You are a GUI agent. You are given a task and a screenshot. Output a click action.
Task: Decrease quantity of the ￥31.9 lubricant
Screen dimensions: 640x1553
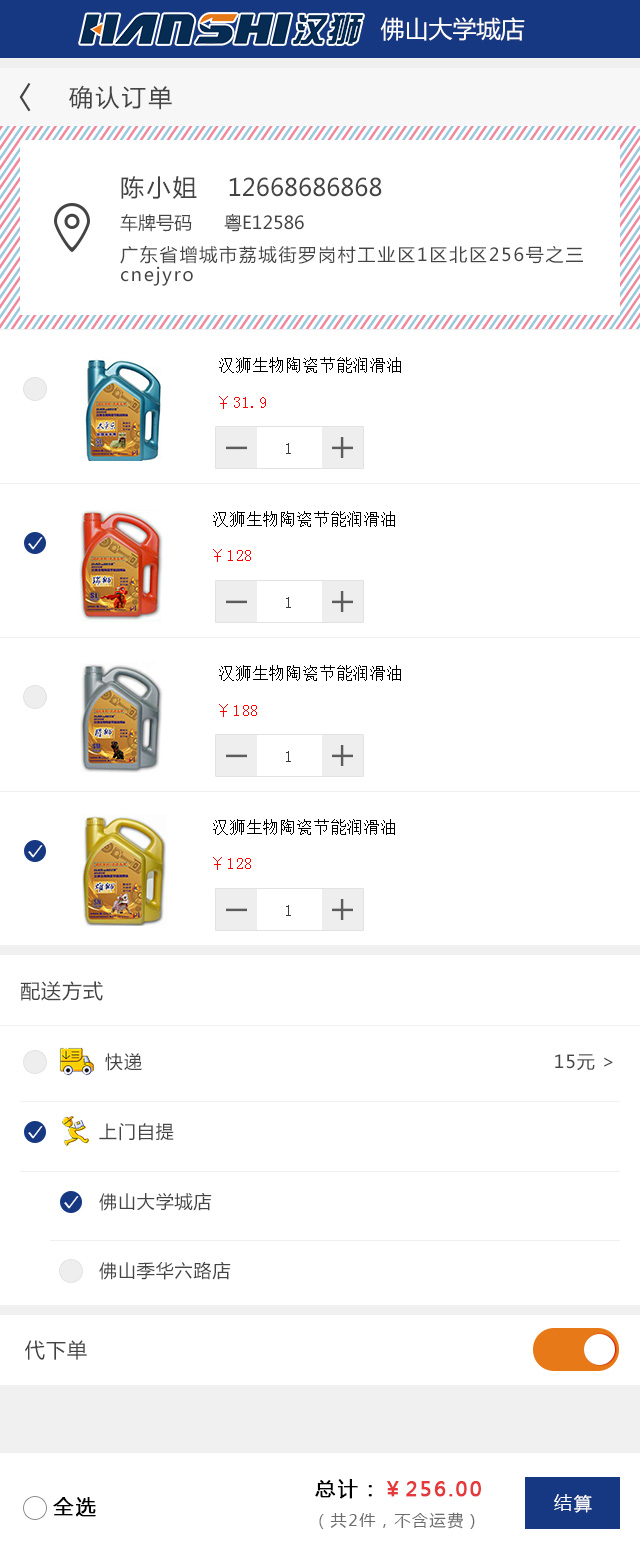[x=236, y=448]
